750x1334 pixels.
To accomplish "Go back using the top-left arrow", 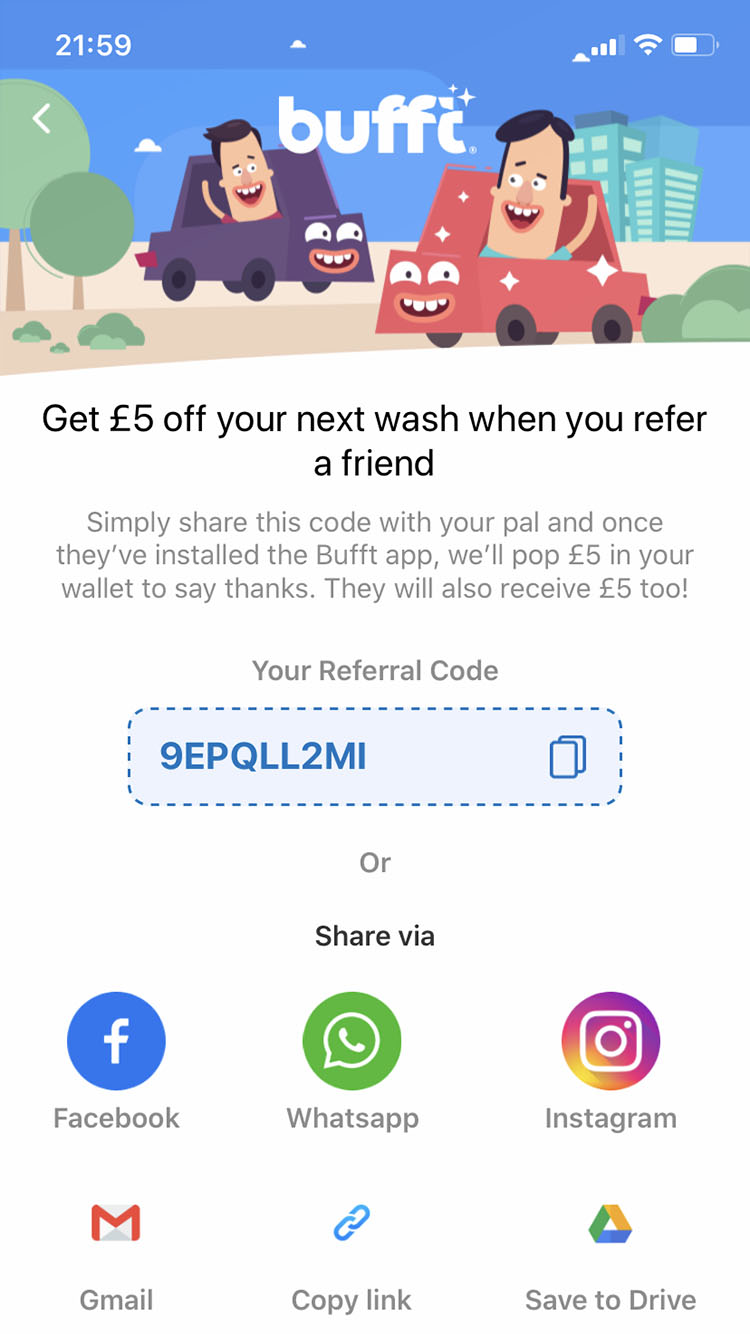I will pyautogui.click(x=41, y=119).
